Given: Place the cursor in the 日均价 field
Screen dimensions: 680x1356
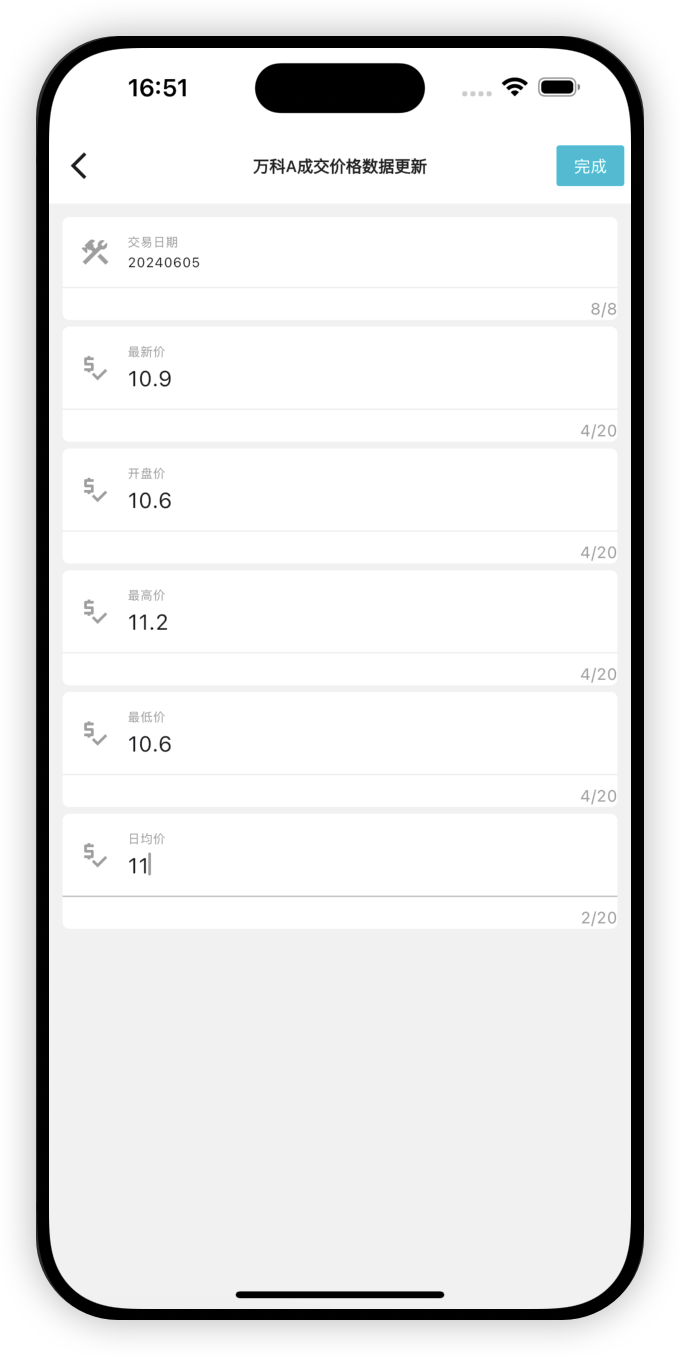Looking at the screenshot, I should coord(340,856).
